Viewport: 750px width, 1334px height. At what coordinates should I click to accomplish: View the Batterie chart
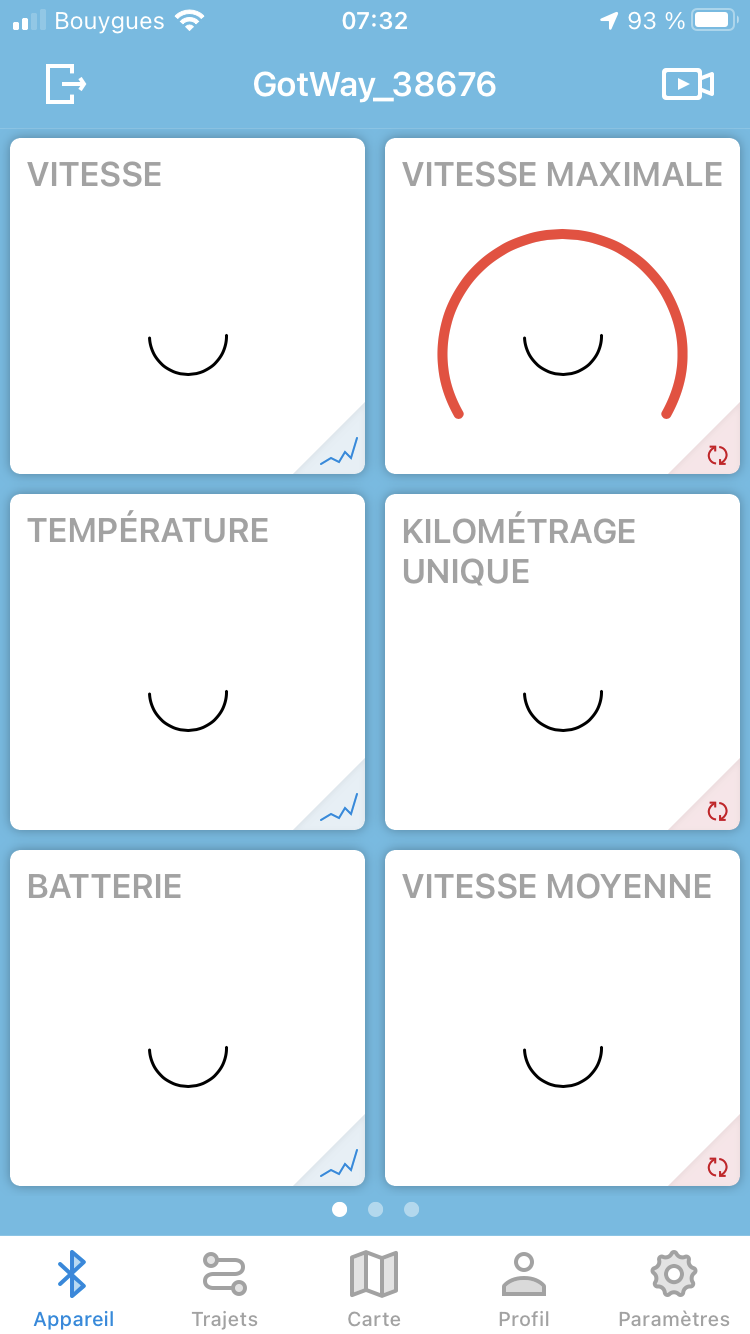coord(339,1163)
